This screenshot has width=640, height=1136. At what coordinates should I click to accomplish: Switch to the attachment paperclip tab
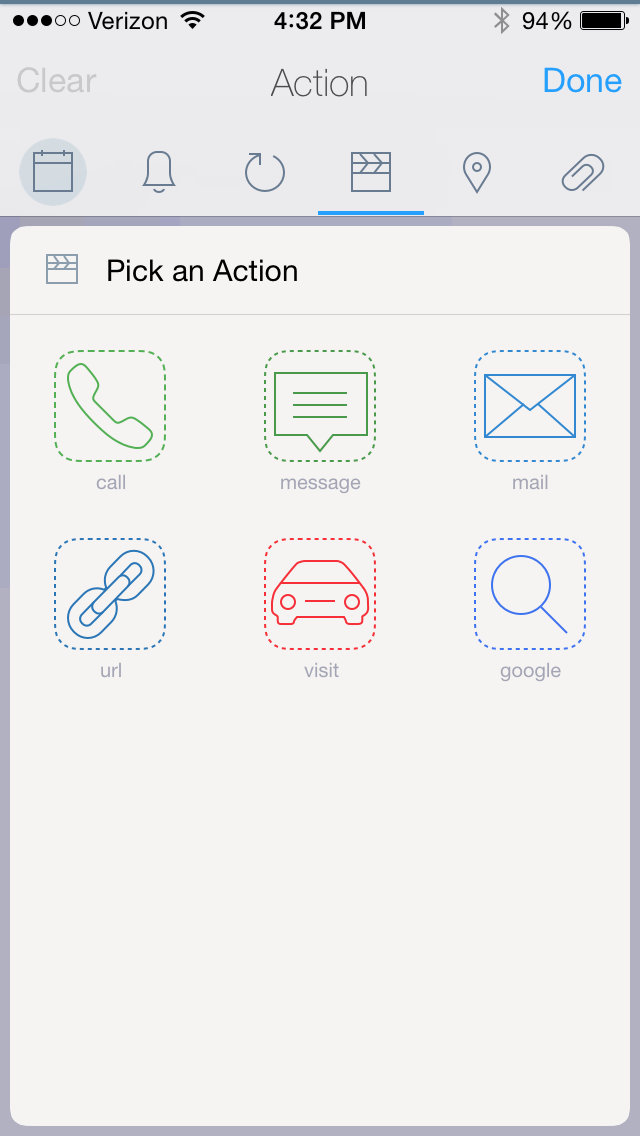tap(583, 172)
